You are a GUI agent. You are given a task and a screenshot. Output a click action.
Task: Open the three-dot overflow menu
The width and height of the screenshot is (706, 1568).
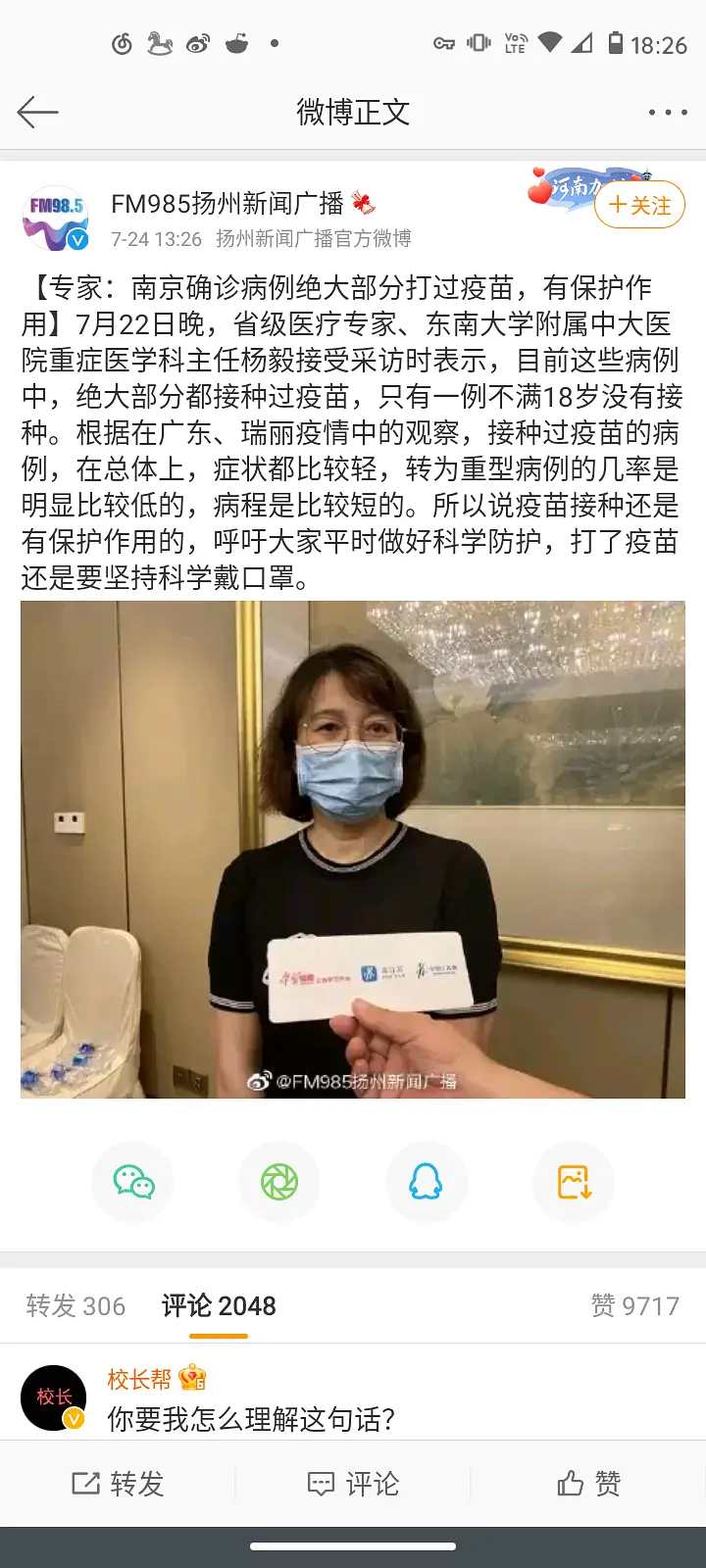click(667, 113)
